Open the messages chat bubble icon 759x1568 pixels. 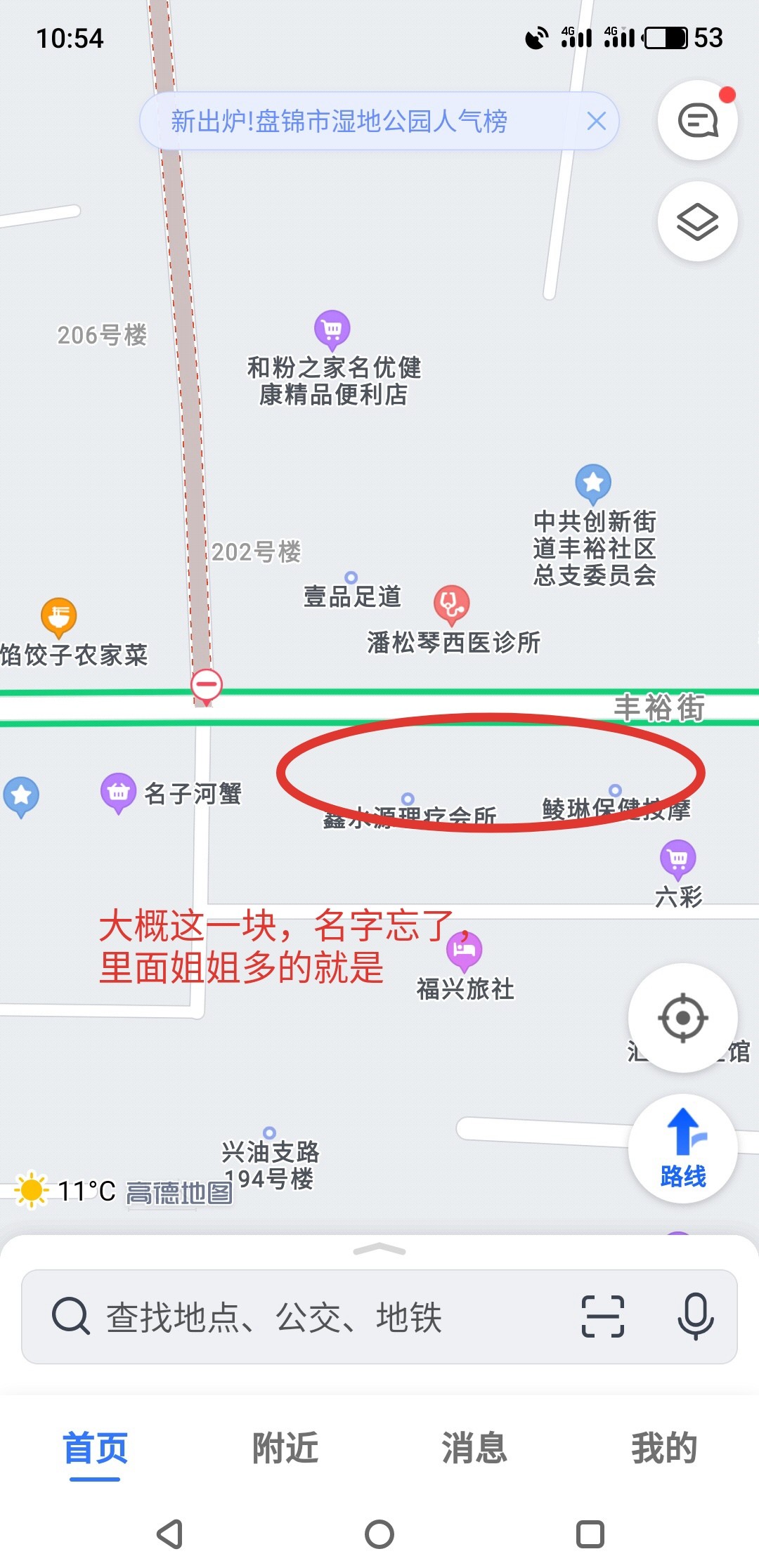pos(697,121)
